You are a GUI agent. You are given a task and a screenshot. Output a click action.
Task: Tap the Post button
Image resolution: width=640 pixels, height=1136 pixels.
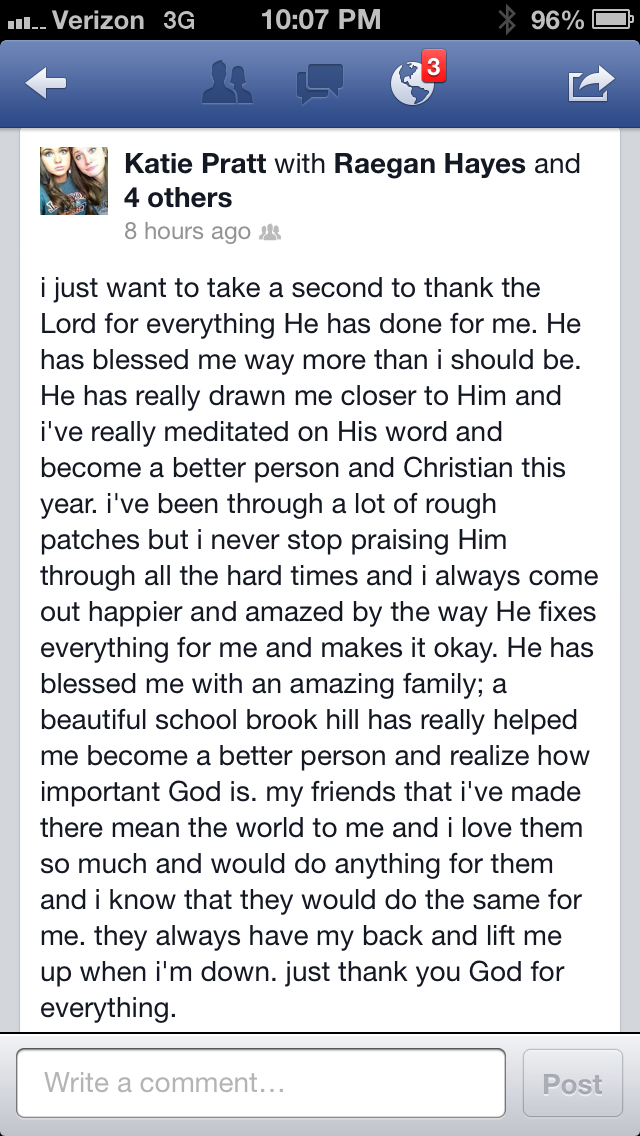pos(572,1083)
